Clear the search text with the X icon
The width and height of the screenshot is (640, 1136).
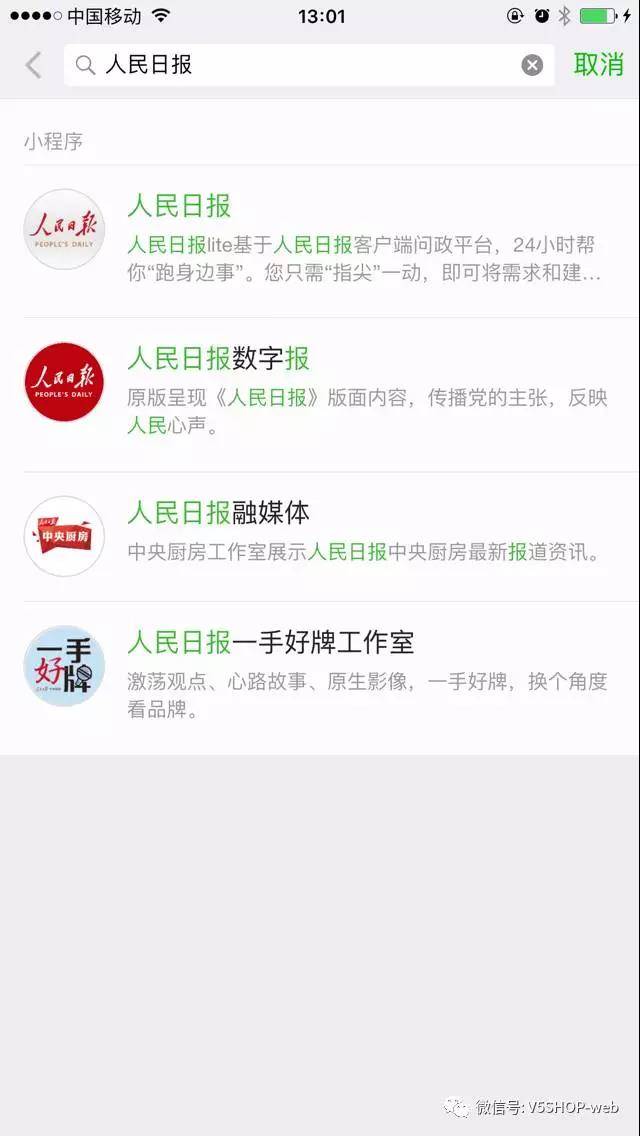[532, 66]
